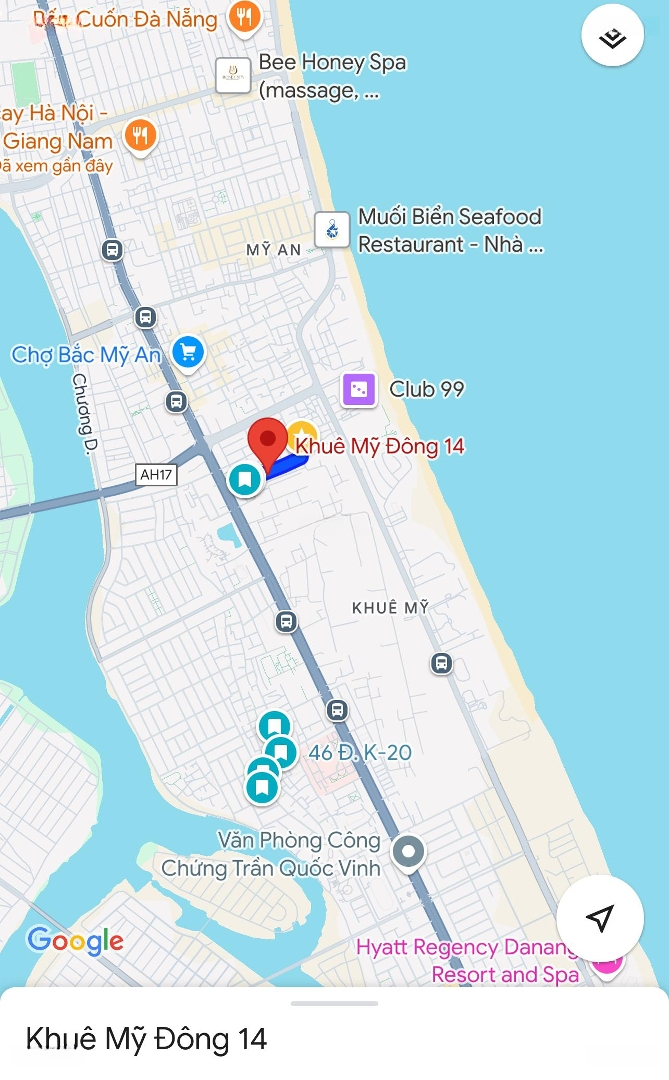
Task: Tap the Chợ Bắc Mỹ An shopping pin
Action: (x=188, y=354)
